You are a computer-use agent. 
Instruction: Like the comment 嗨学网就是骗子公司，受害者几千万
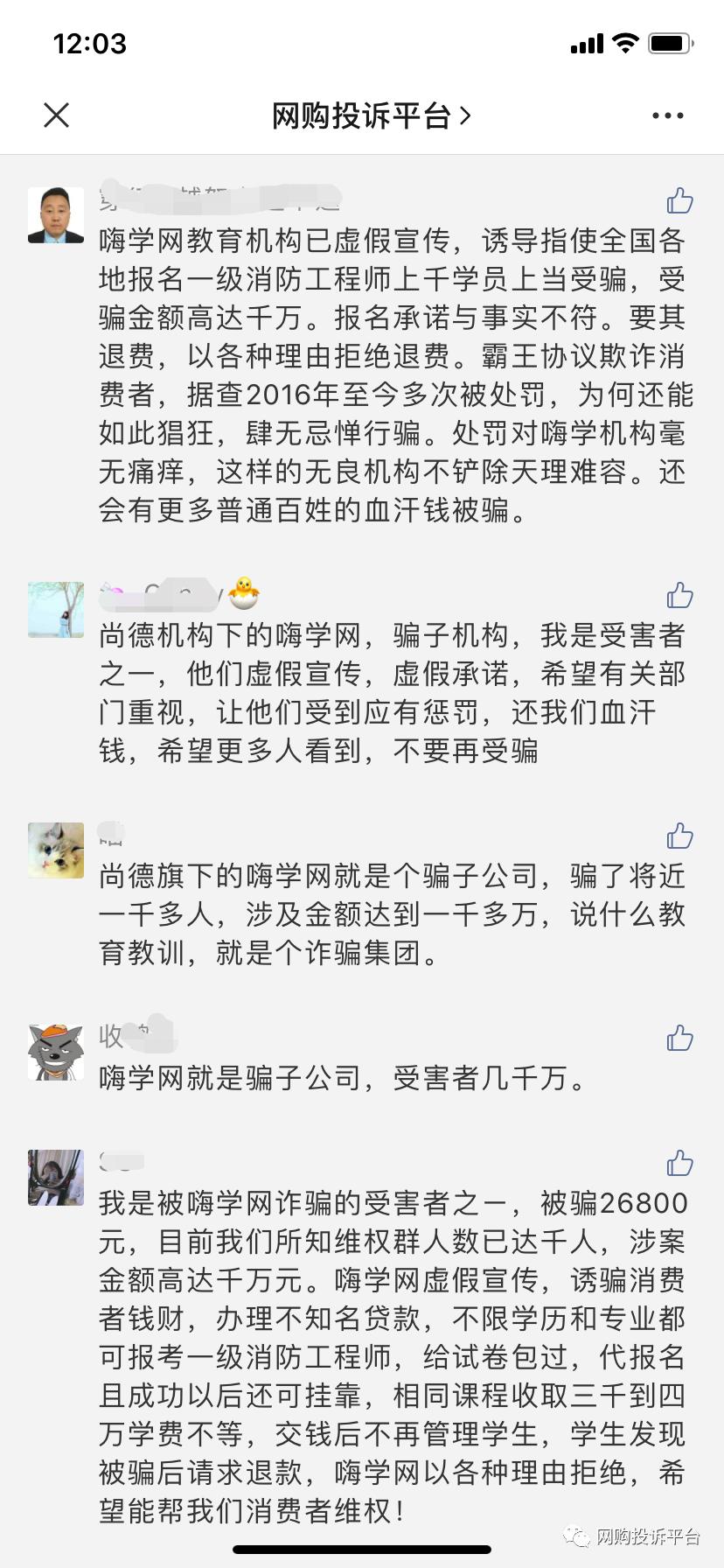coord(679,1038)
